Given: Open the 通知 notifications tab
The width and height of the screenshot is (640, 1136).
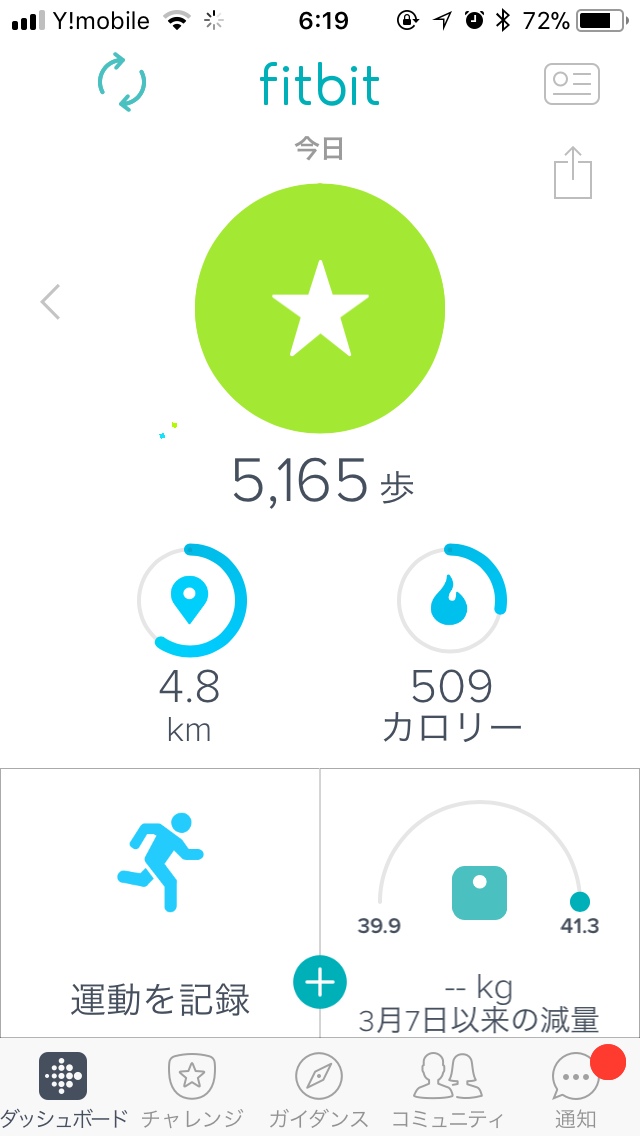Looking at the screenshot, I should click(576, 1089).
